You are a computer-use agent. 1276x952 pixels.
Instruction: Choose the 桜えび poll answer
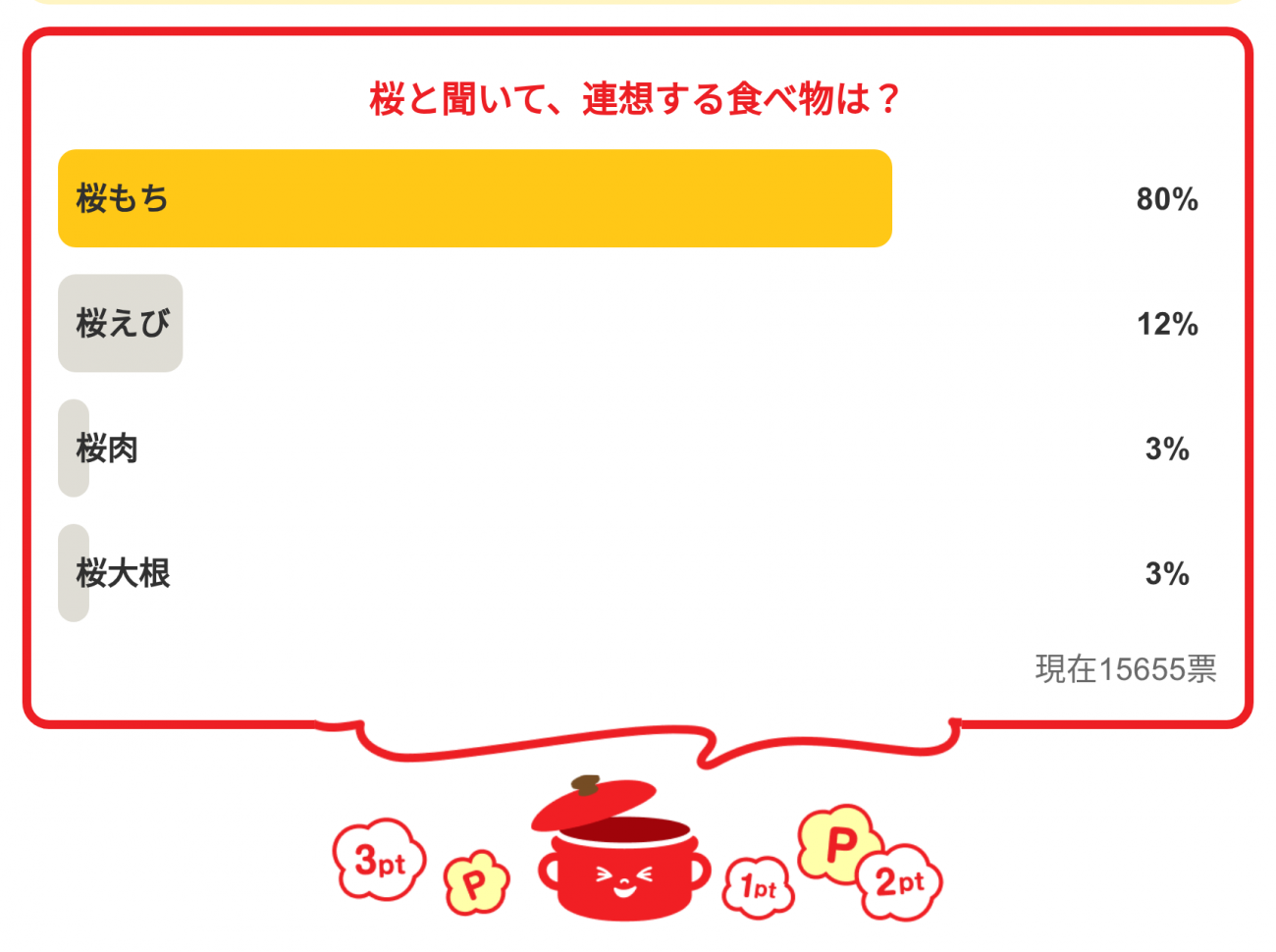tap(122, 324)
